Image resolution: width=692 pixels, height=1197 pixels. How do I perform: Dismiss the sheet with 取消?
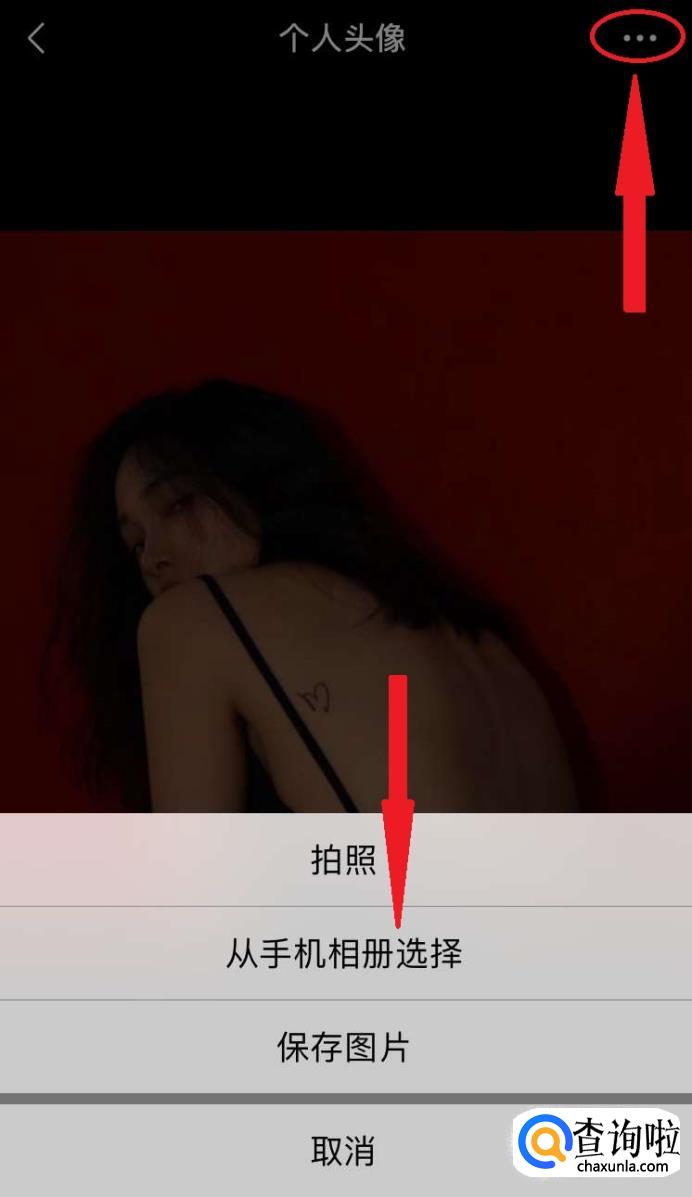(343, 1151)
